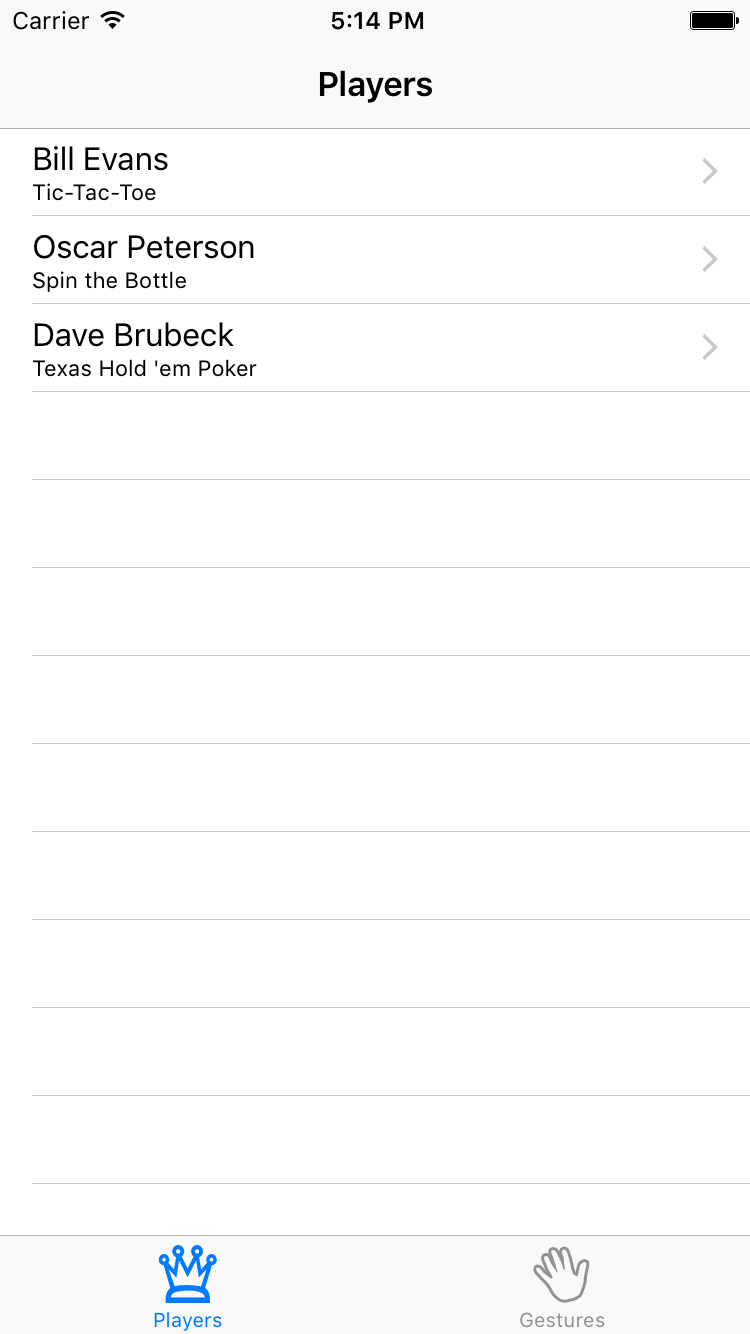Switch to the Players tab
The width and height of the screenshot is (750, 1334).
(188, 1286)
